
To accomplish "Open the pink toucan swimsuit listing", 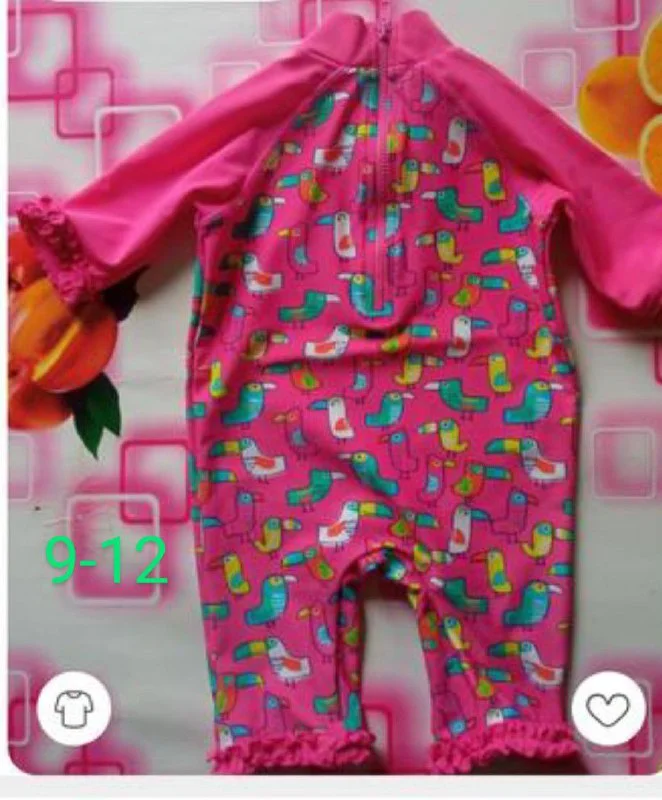I will coord(380,400).
